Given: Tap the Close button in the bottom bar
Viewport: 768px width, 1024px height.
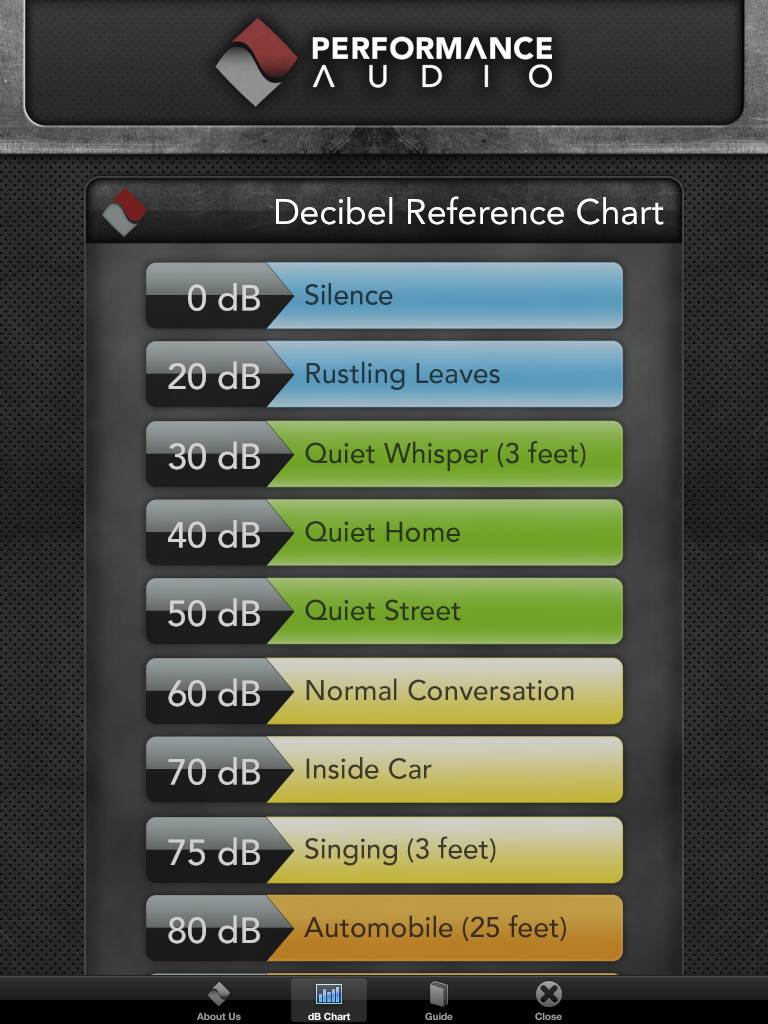Looking at the screenshot, I should pos(548,1000).
